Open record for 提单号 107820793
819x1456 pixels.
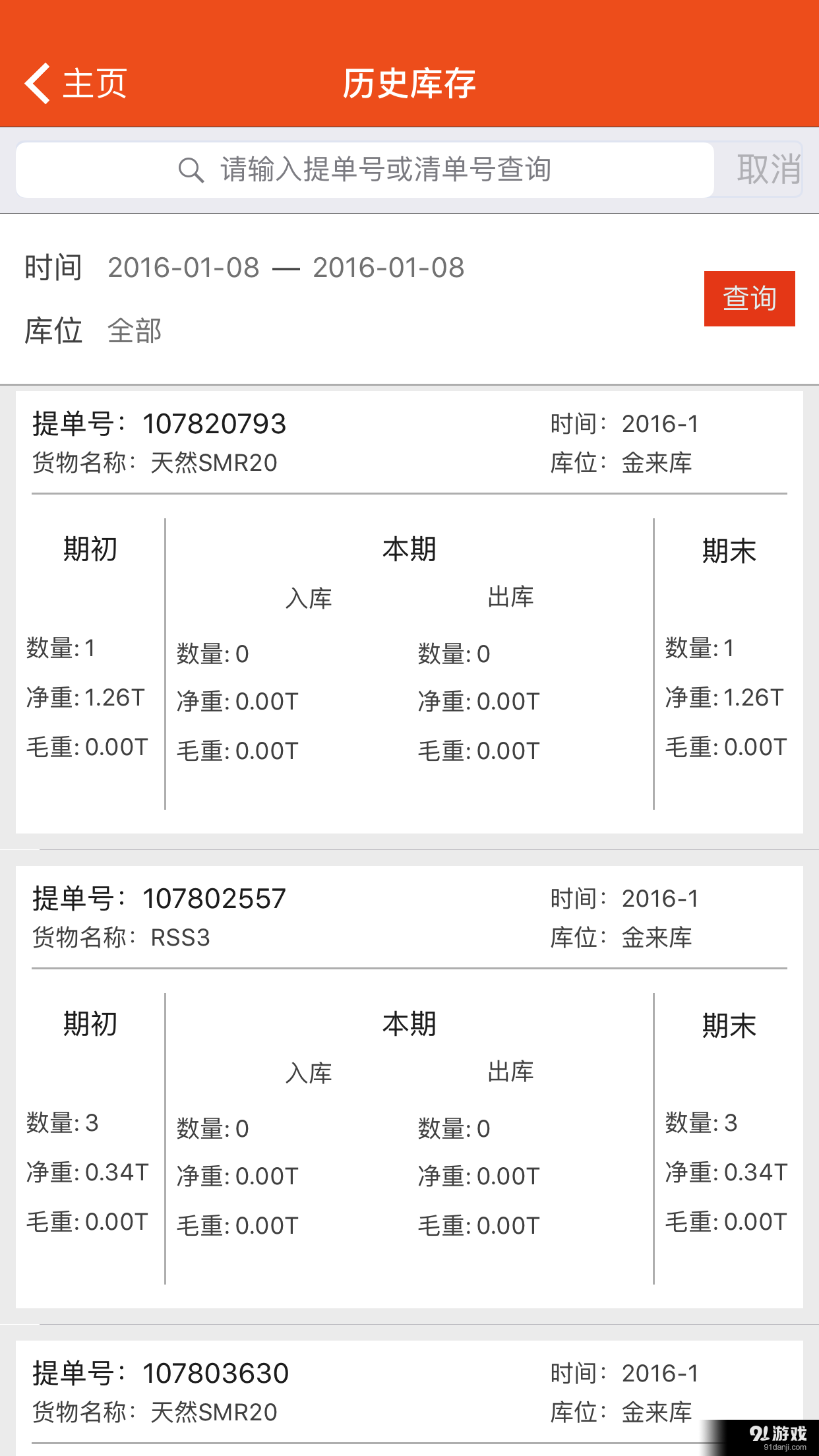(214, 424)
